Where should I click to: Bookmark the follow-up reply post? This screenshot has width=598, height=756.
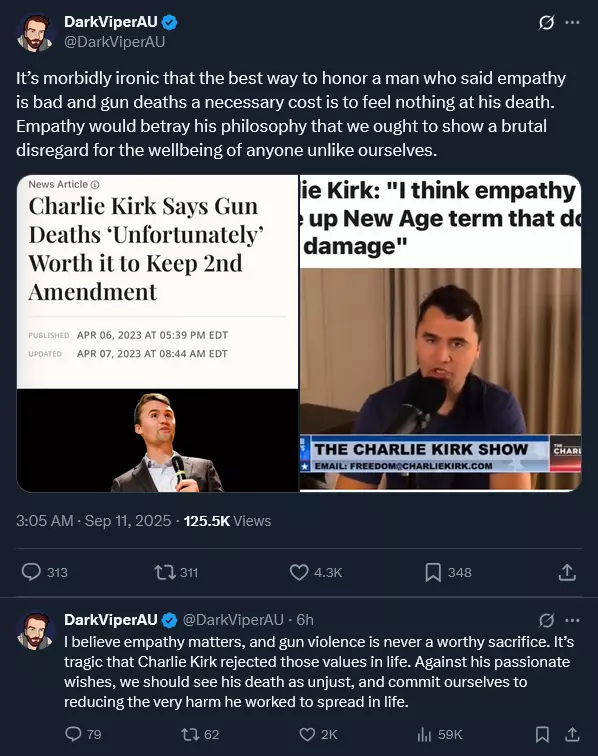542,734
